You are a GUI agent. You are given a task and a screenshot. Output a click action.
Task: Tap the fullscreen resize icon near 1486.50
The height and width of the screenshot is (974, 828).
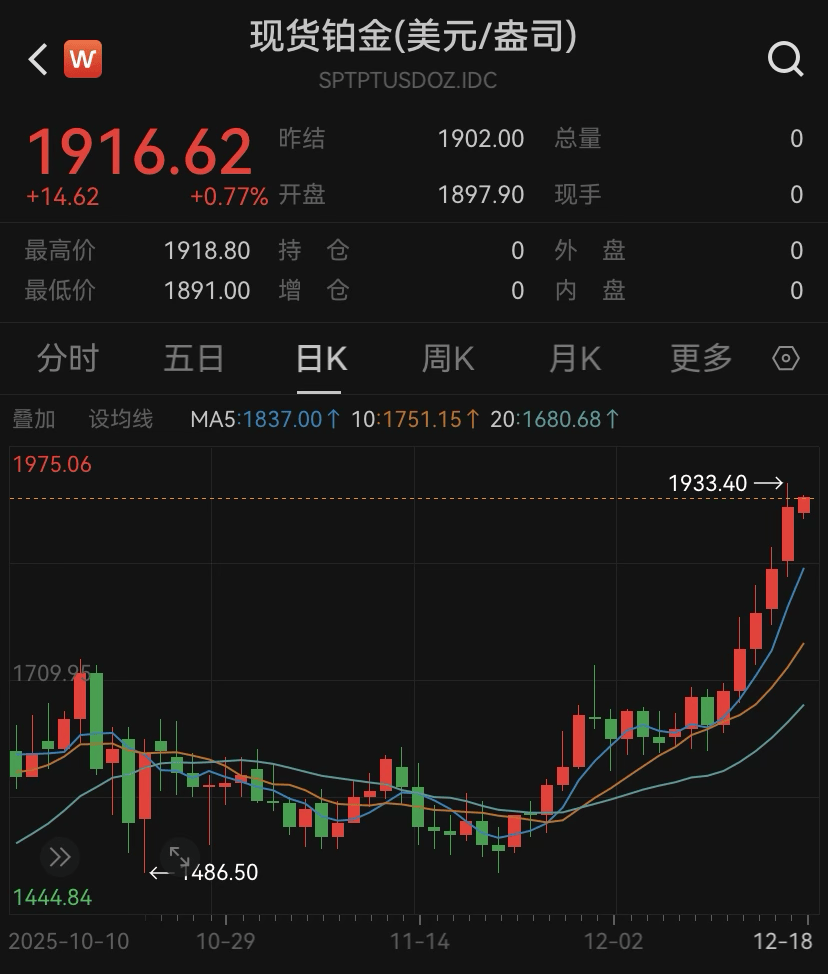[180, 857]
